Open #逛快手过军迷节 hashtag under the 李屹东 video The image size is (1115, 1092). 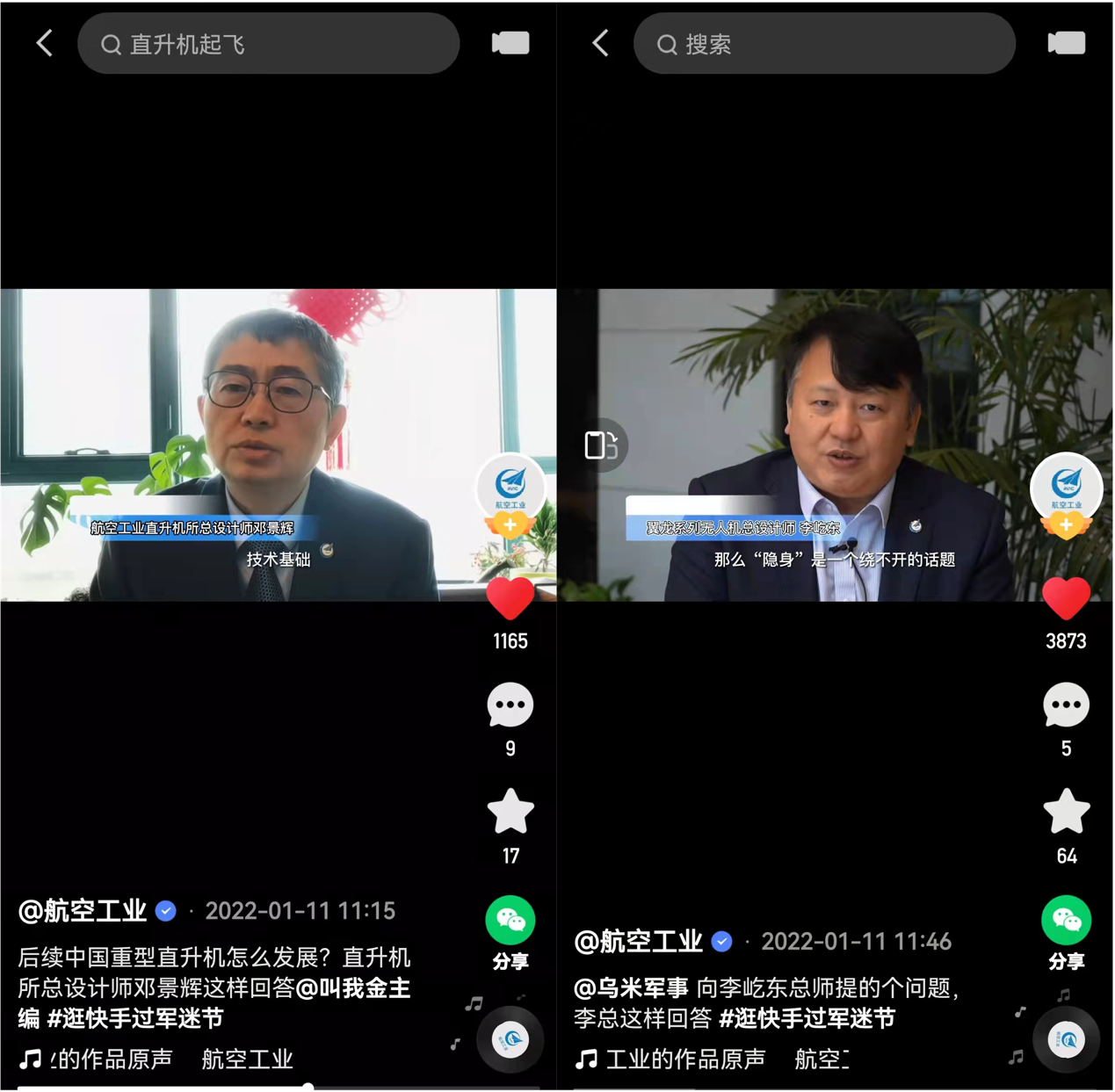click(x=807, y=1018)
